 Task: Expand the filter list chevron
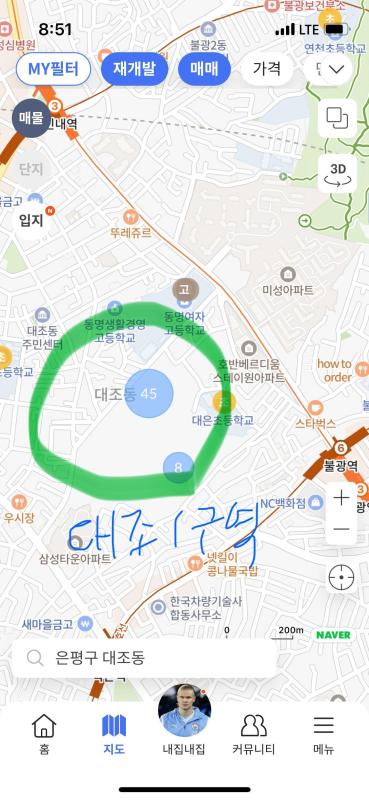pos(336,69)
